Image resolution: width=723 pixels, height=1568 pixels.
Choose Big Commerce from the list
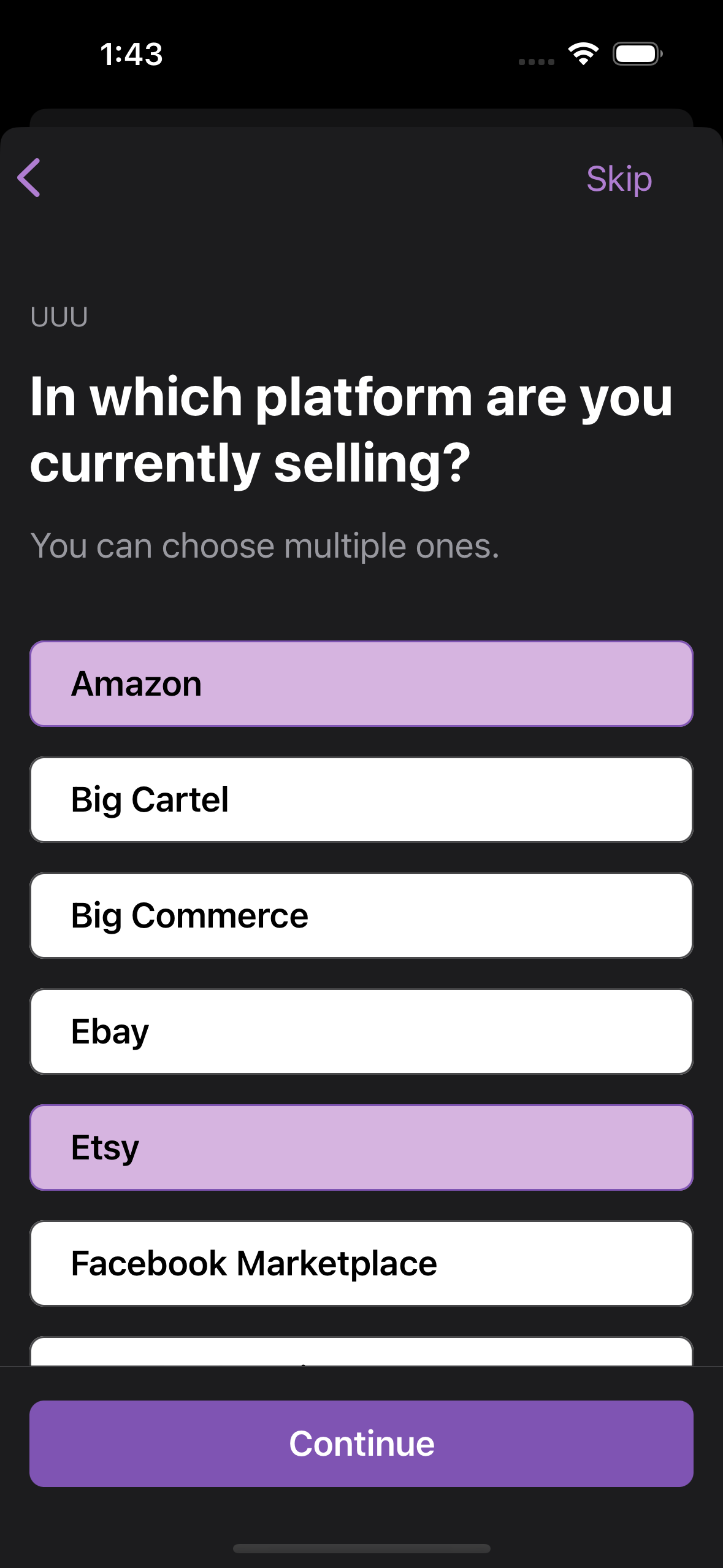click(361, 915)
